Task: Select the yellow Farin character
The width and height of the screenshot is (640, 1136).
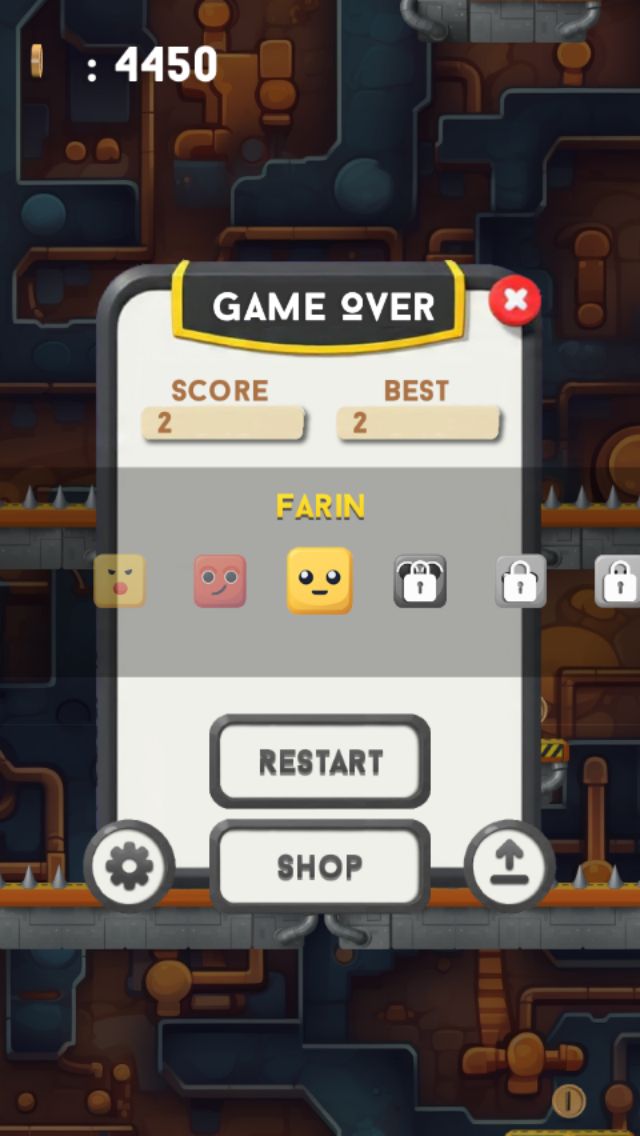Action: click(320, 580)
